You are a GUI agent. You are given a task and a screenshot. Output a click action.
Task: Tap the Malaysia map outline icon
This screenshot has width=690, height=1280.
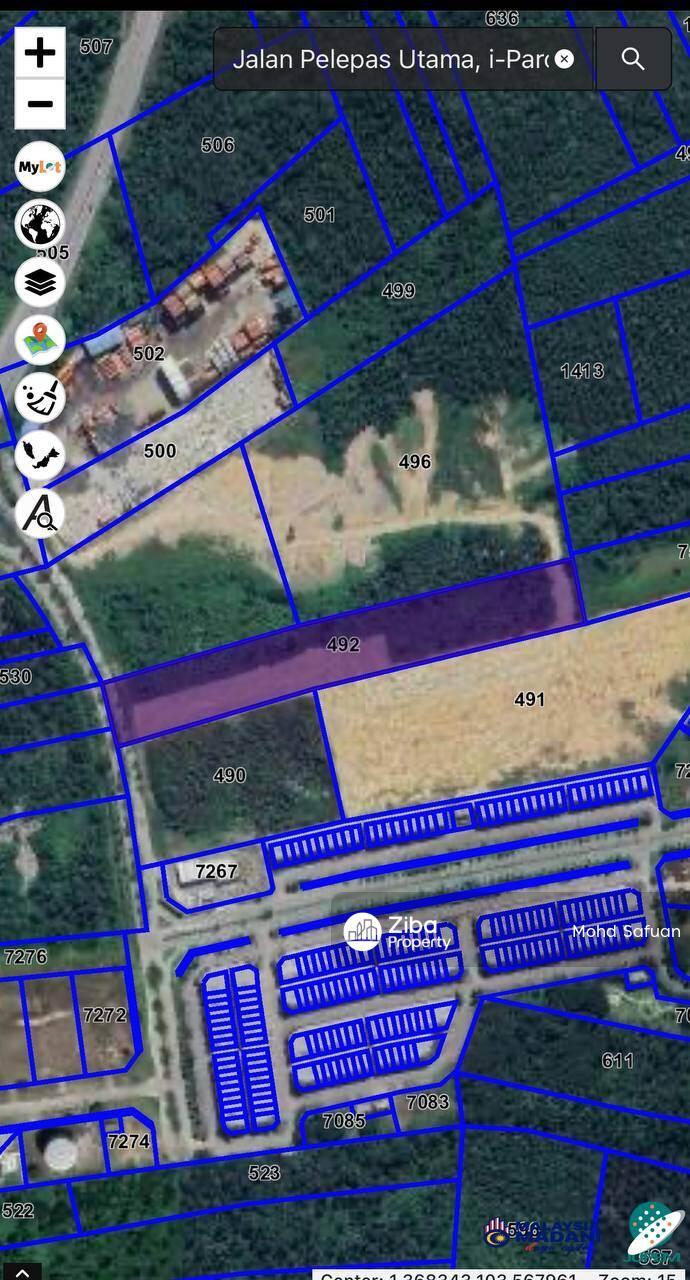pos(40,455)
